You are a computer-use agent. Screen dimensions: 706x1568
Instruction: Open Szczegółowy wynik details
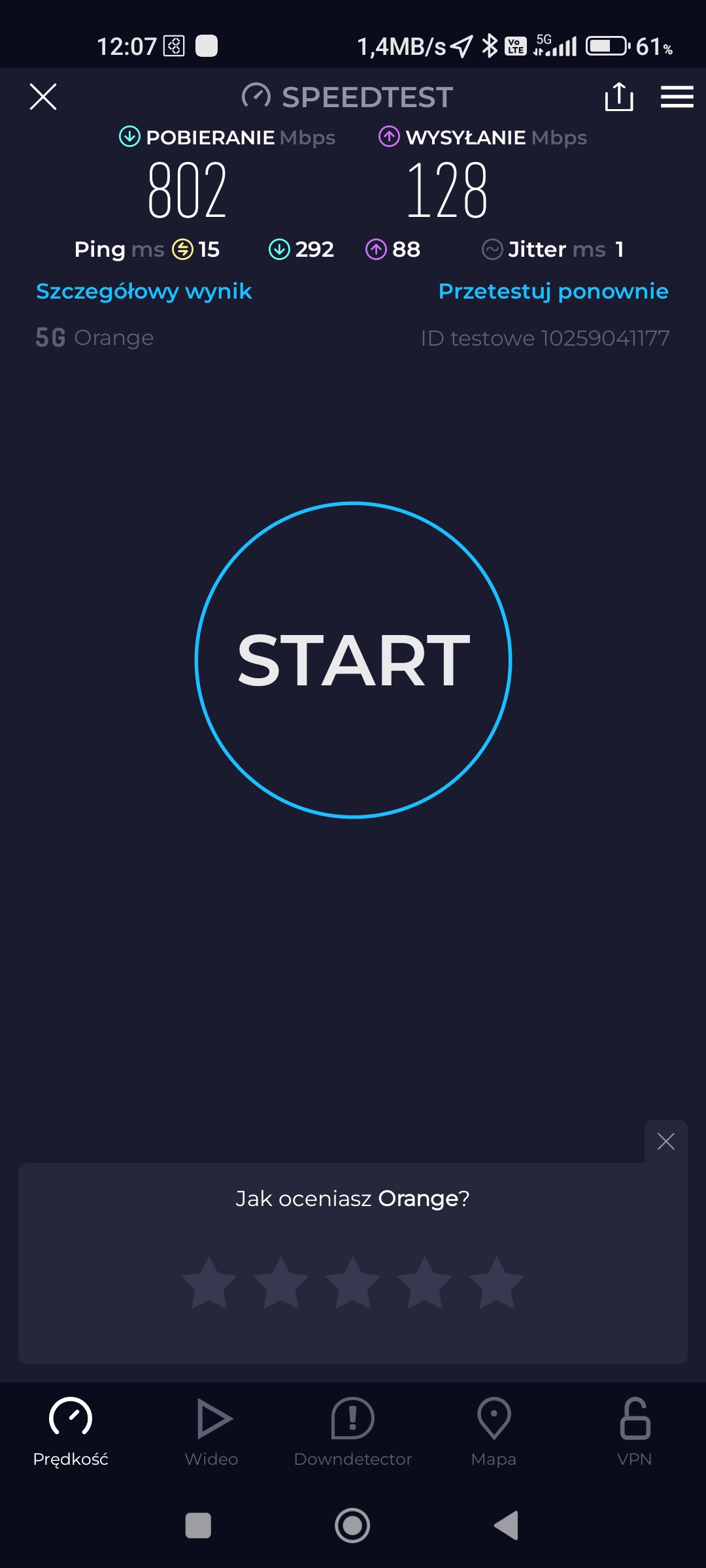click(x=144, y=291)
